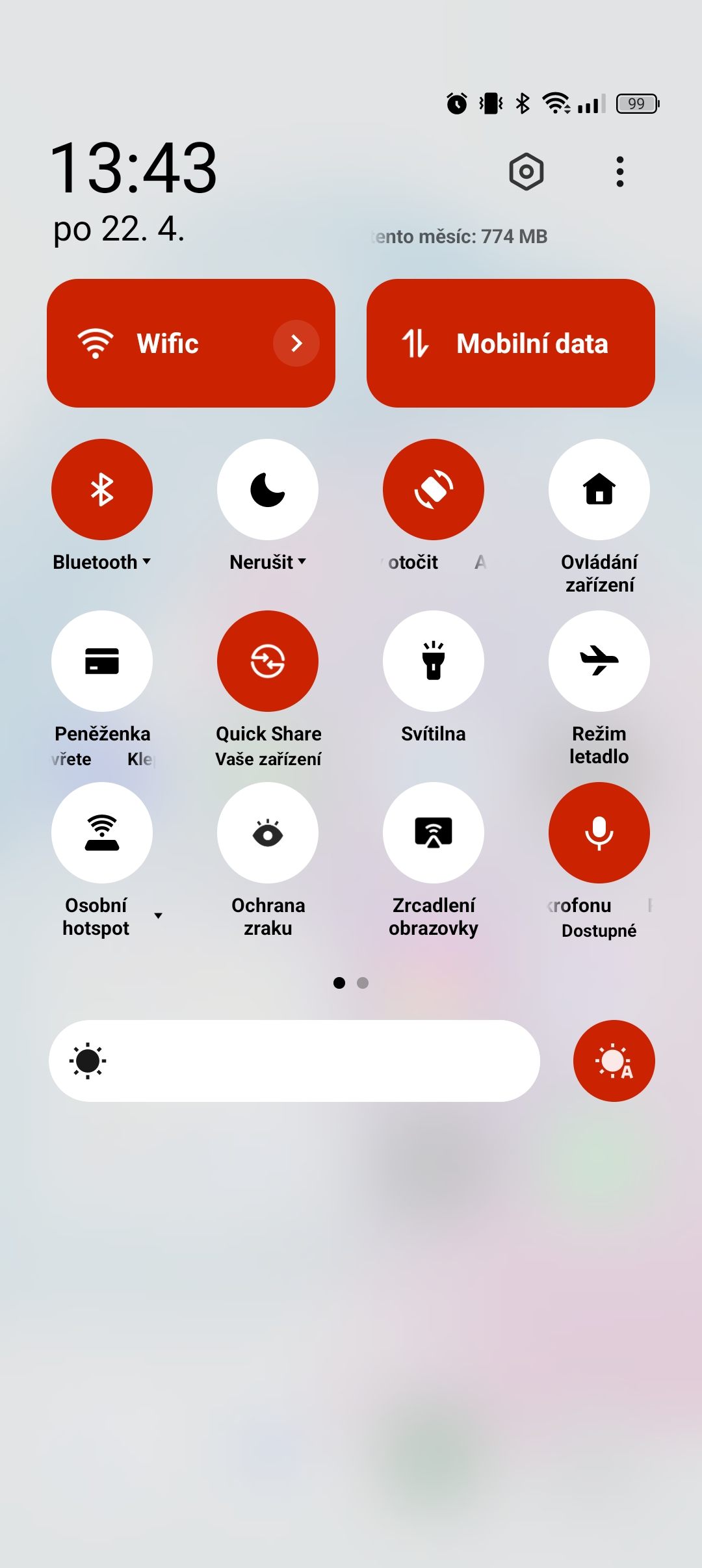Image resolution: width=702 pixels, height=1568 pixels.
Task: Start Zrcadlení obrazovky
Action: click(x=434, y=833)
